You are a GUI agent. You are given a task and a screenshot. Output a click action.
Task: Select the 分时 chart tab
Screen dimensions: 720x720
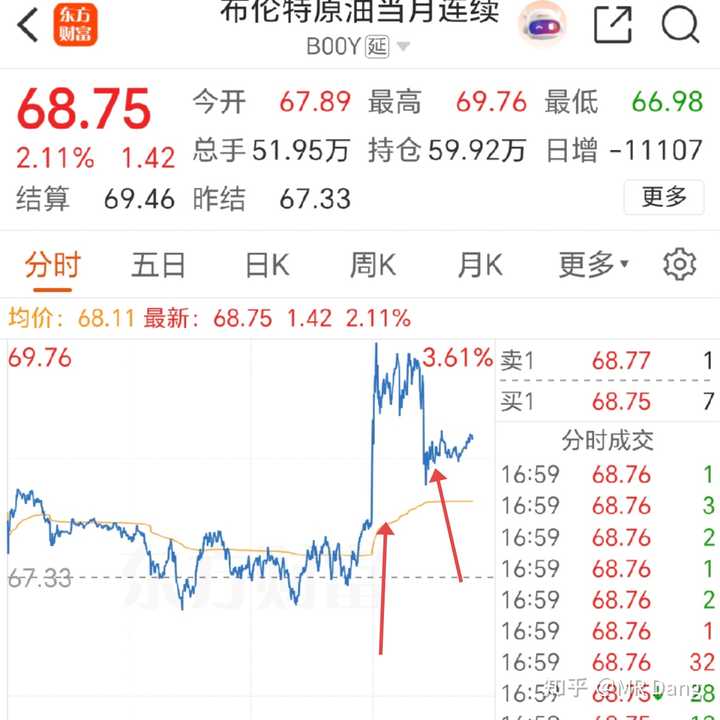click(52, 265)
